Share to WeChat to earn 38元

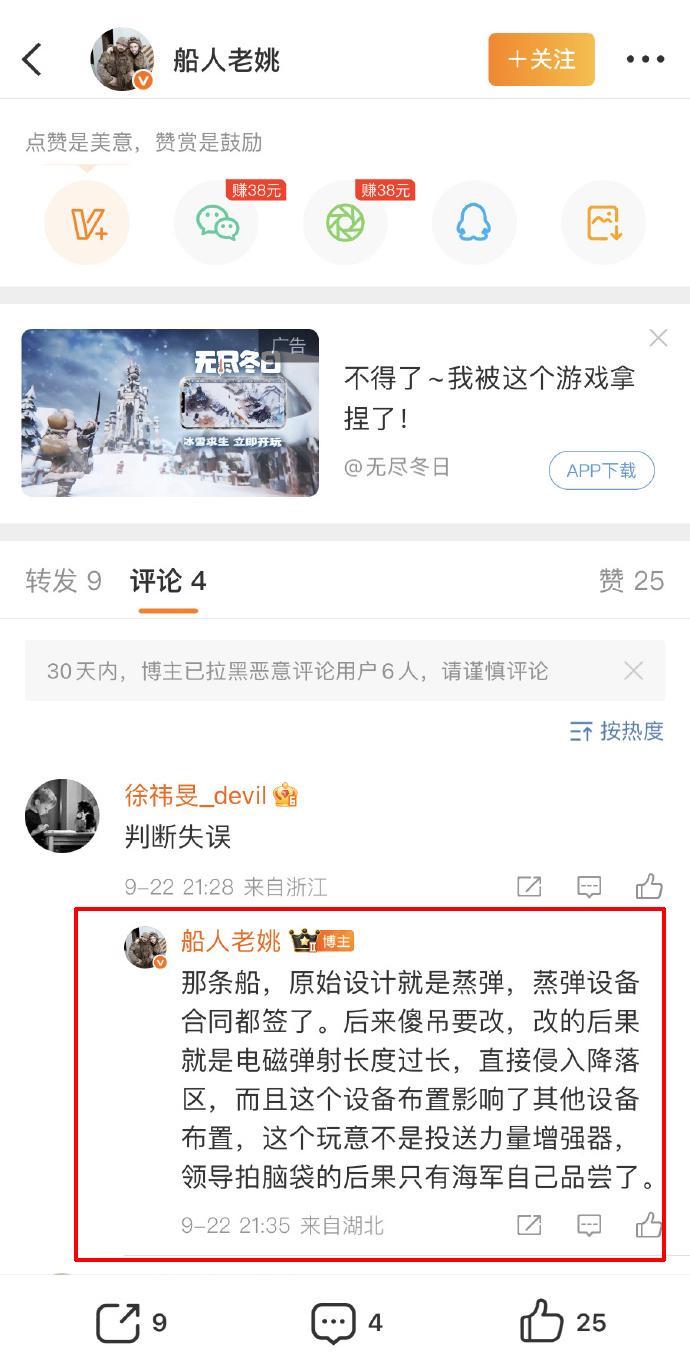[x=216, y=223]
